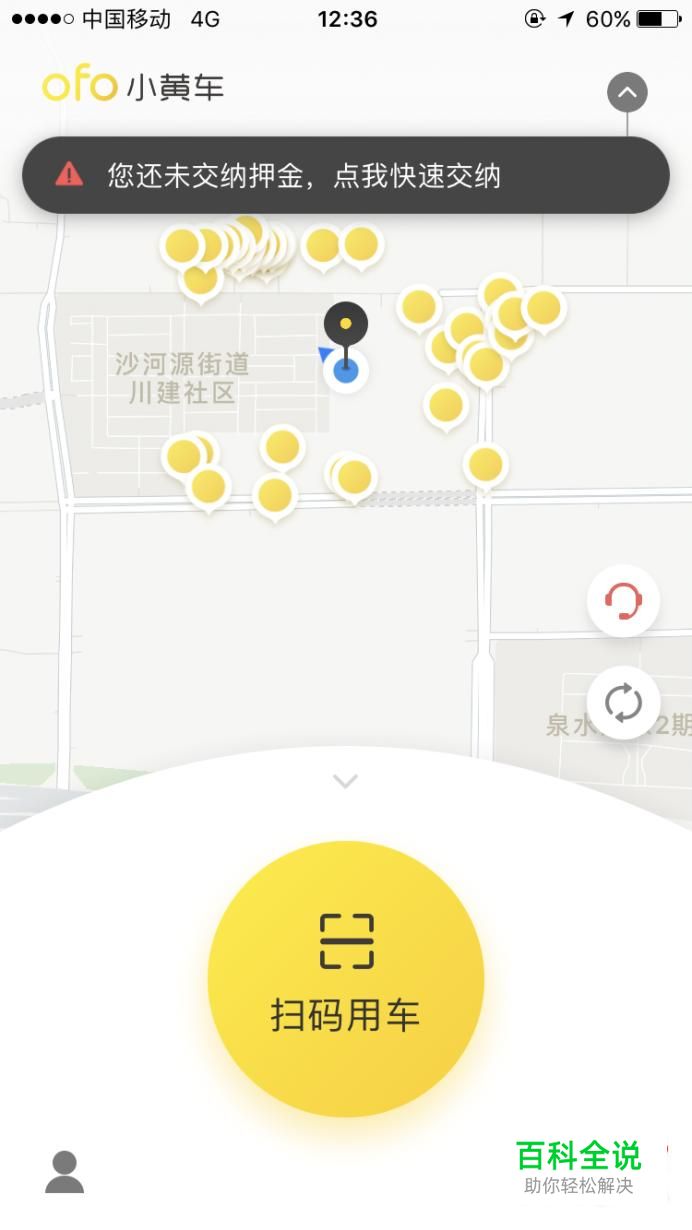This screenshot has width=692, height=1230.
Task: Tap 扫码用车 to scan a bike
Action: click(345, 978)
